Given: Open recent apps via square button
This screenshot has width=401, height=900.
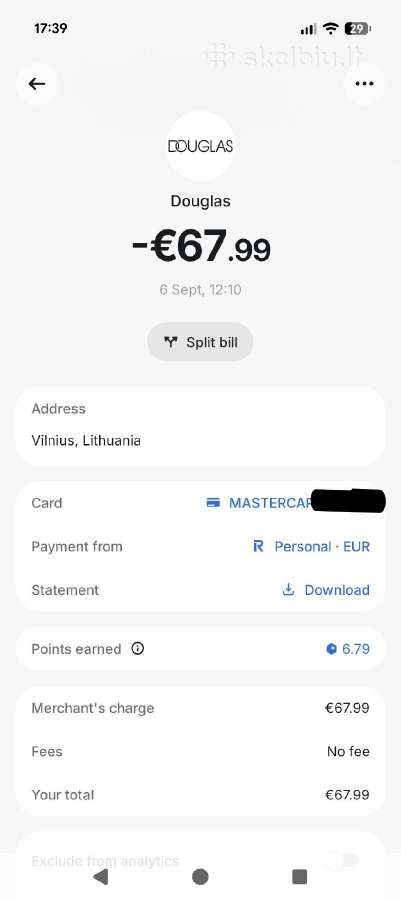Looking at the screenshot, I should pyautogui.click(x=299, y=876).
